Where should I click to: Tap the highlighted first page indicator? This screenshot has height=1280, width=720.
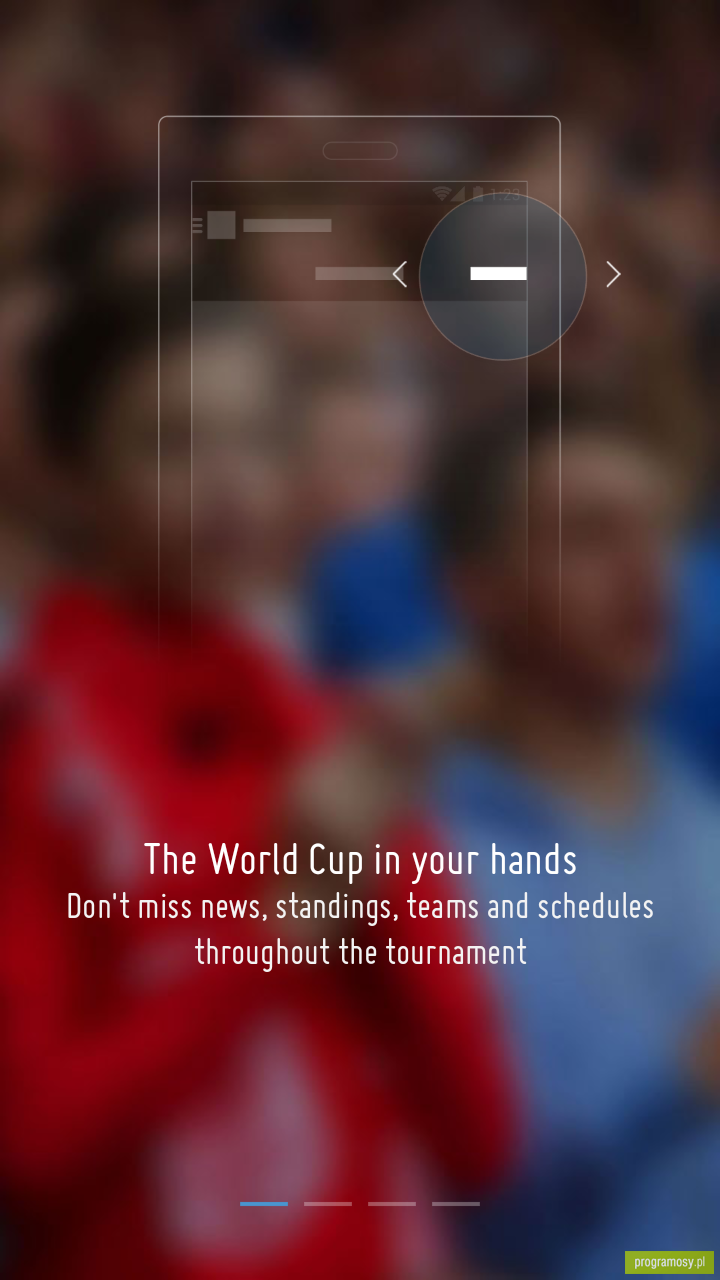264,1204
